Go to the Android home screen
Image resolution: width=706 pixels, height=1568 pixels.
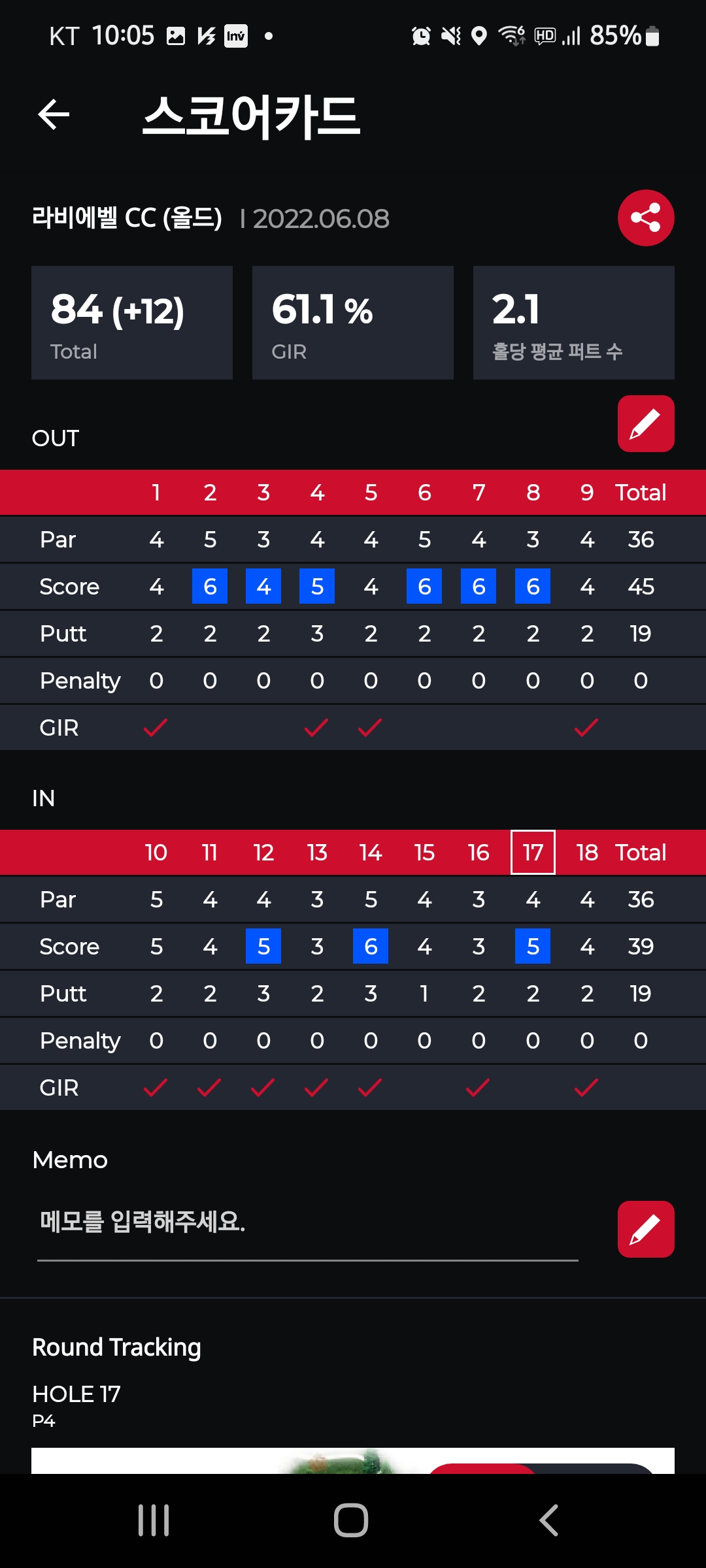(x=351, y=1520)
